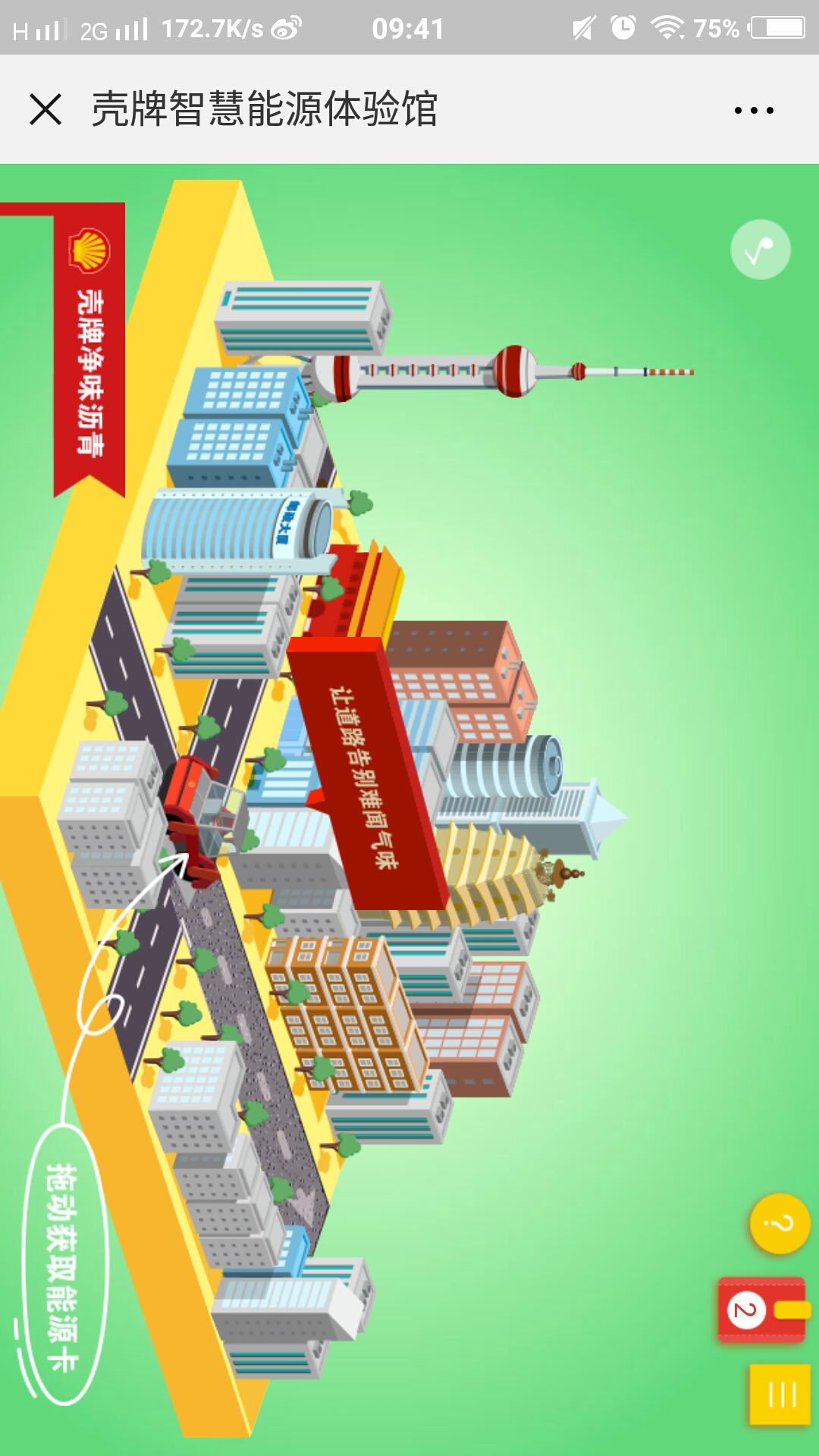Viewport: 819px width, 1456px height.
Task: Close the 壳牌智慧能源体验馆 webpage
Action: tap(45, 109)
